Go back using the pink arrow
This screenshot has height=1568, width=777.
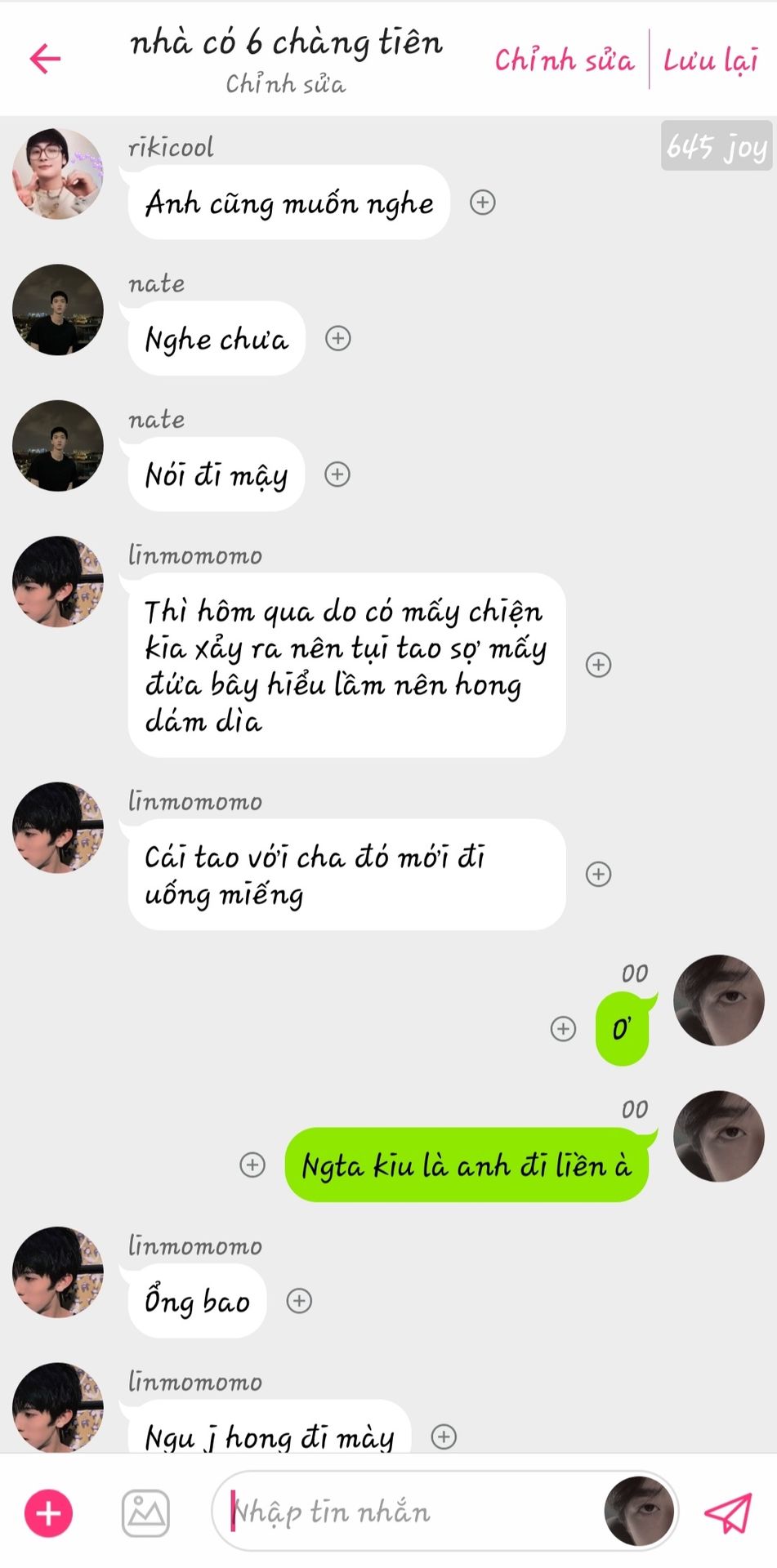pos(45,58)
